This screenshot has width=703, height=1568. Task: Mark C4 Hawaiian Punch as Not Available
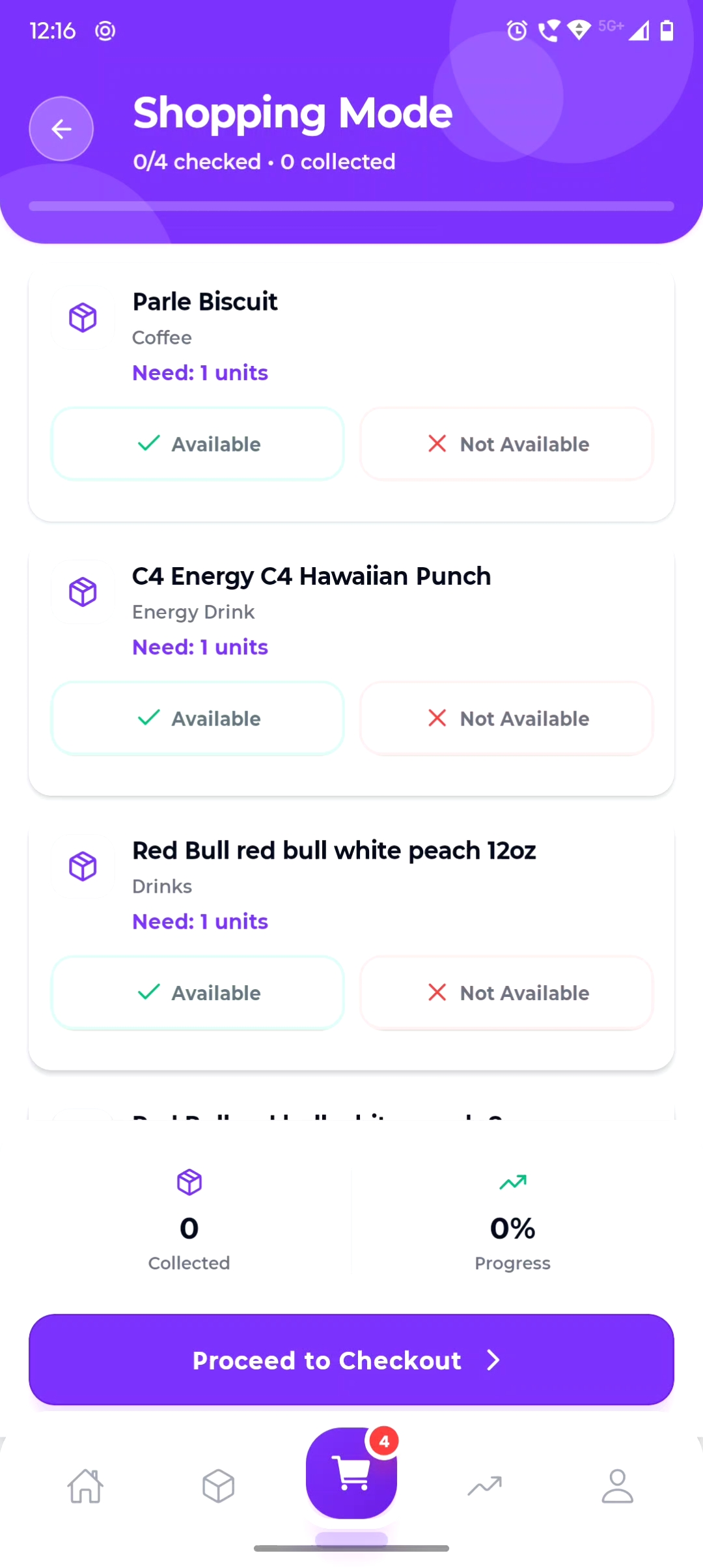tap(506, 718)
